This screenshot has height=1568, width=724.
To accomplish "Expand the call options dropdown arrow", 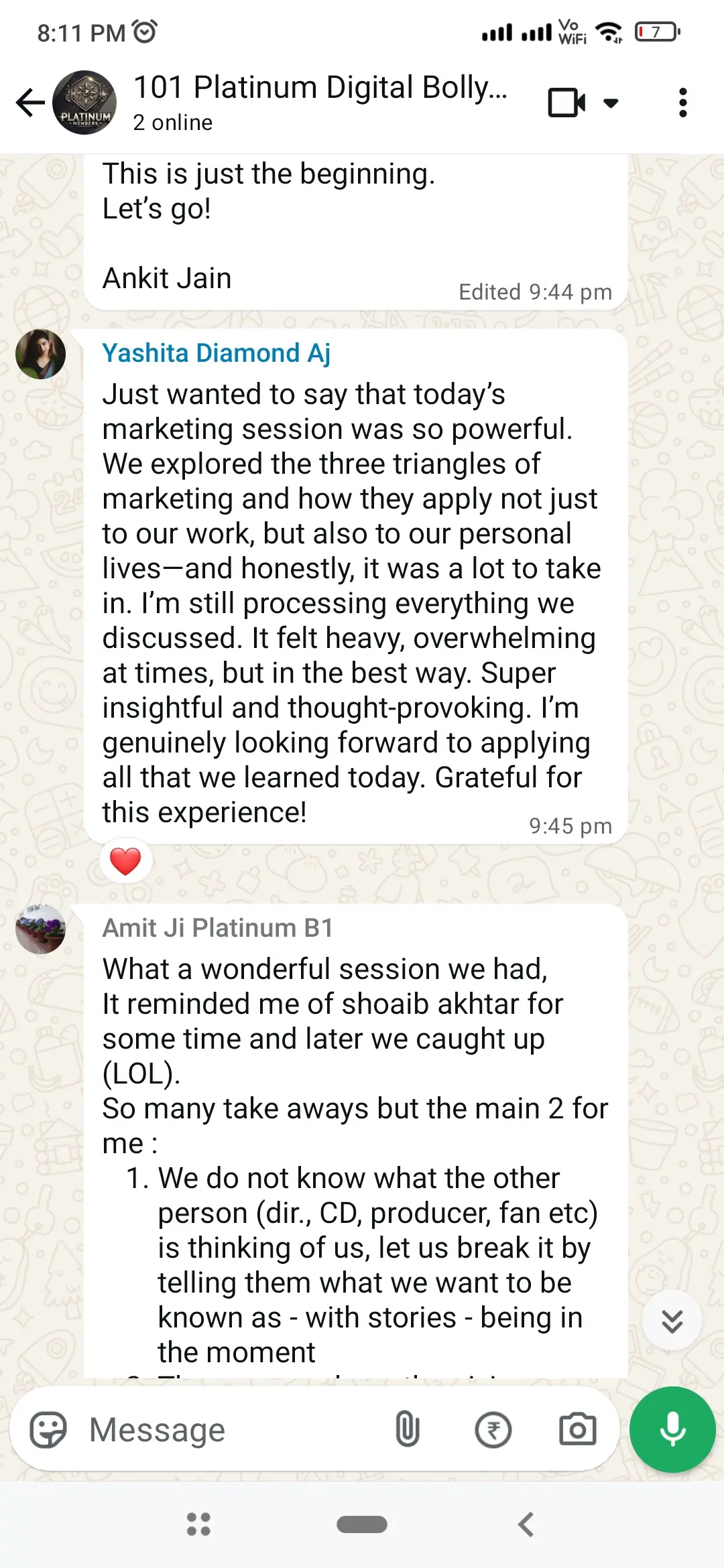I will pos(611,103).
